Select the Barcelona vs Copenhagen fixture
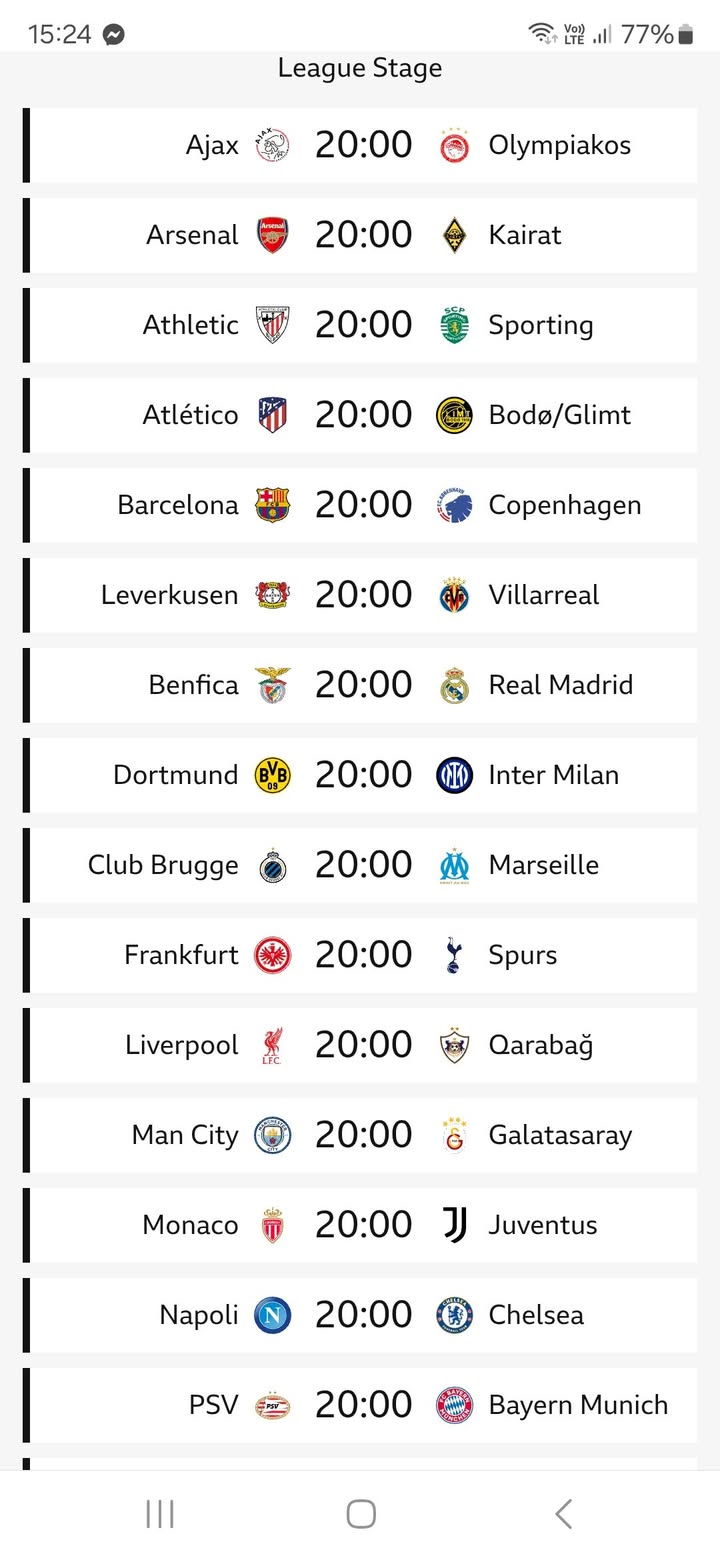720x1560 pixels. tap(362, 505)
